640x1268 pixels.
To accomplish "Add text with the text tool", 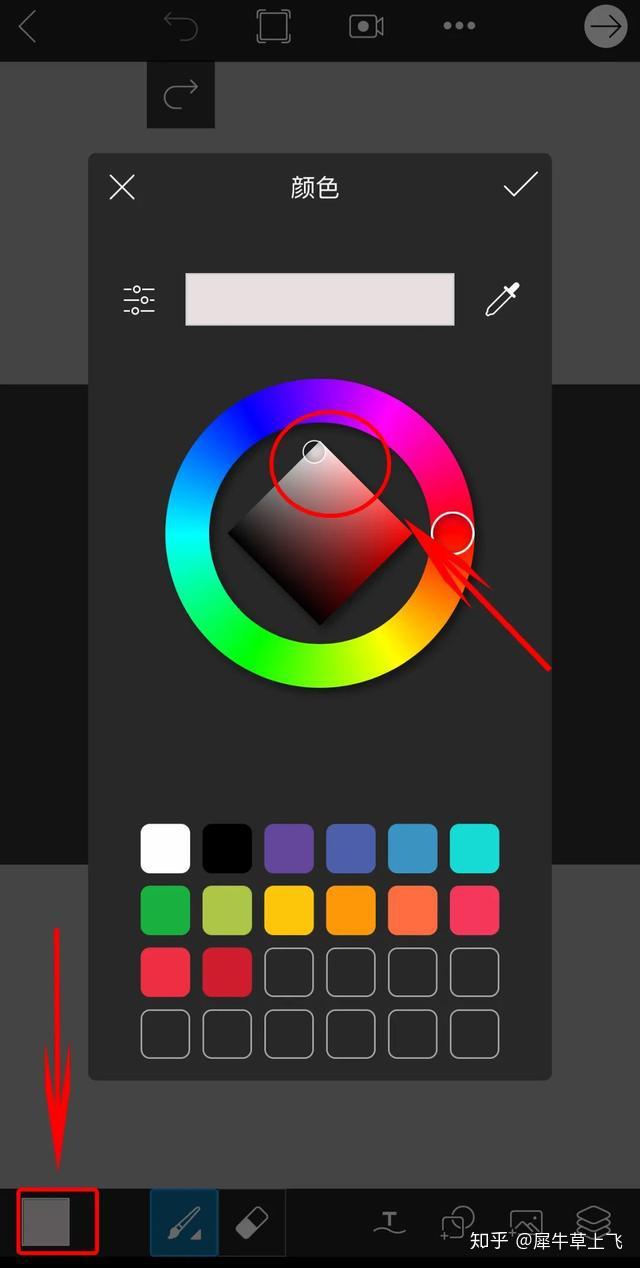I will 390,1222.
